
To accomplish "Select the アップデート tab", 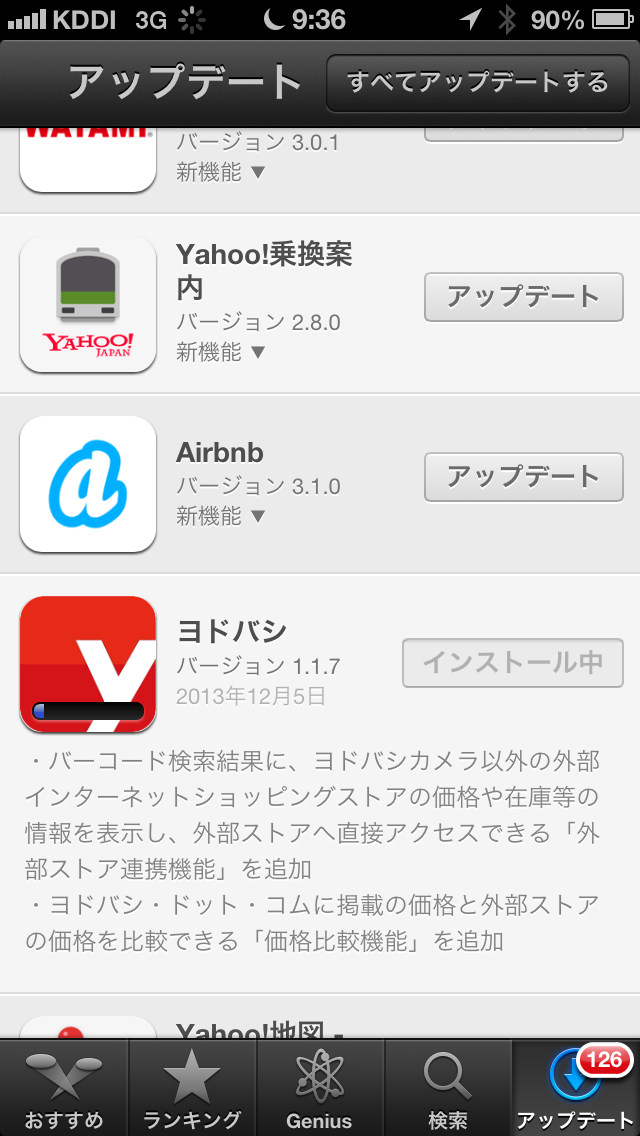I will [x=576, y=1088].
